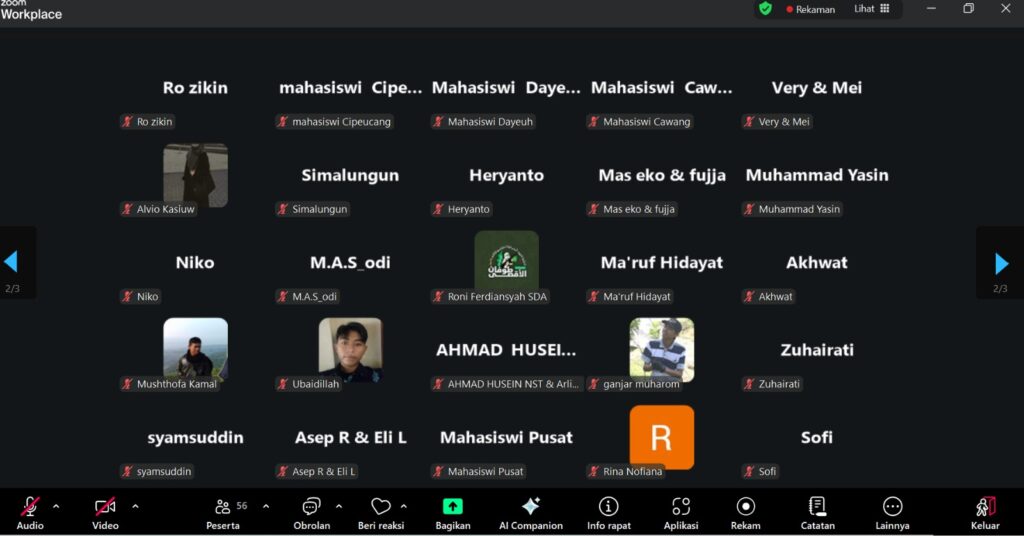Screen dimensions: 1024x536
Task: Expand the video options caret
Action: pyautogui.click(x=135, y=506)
